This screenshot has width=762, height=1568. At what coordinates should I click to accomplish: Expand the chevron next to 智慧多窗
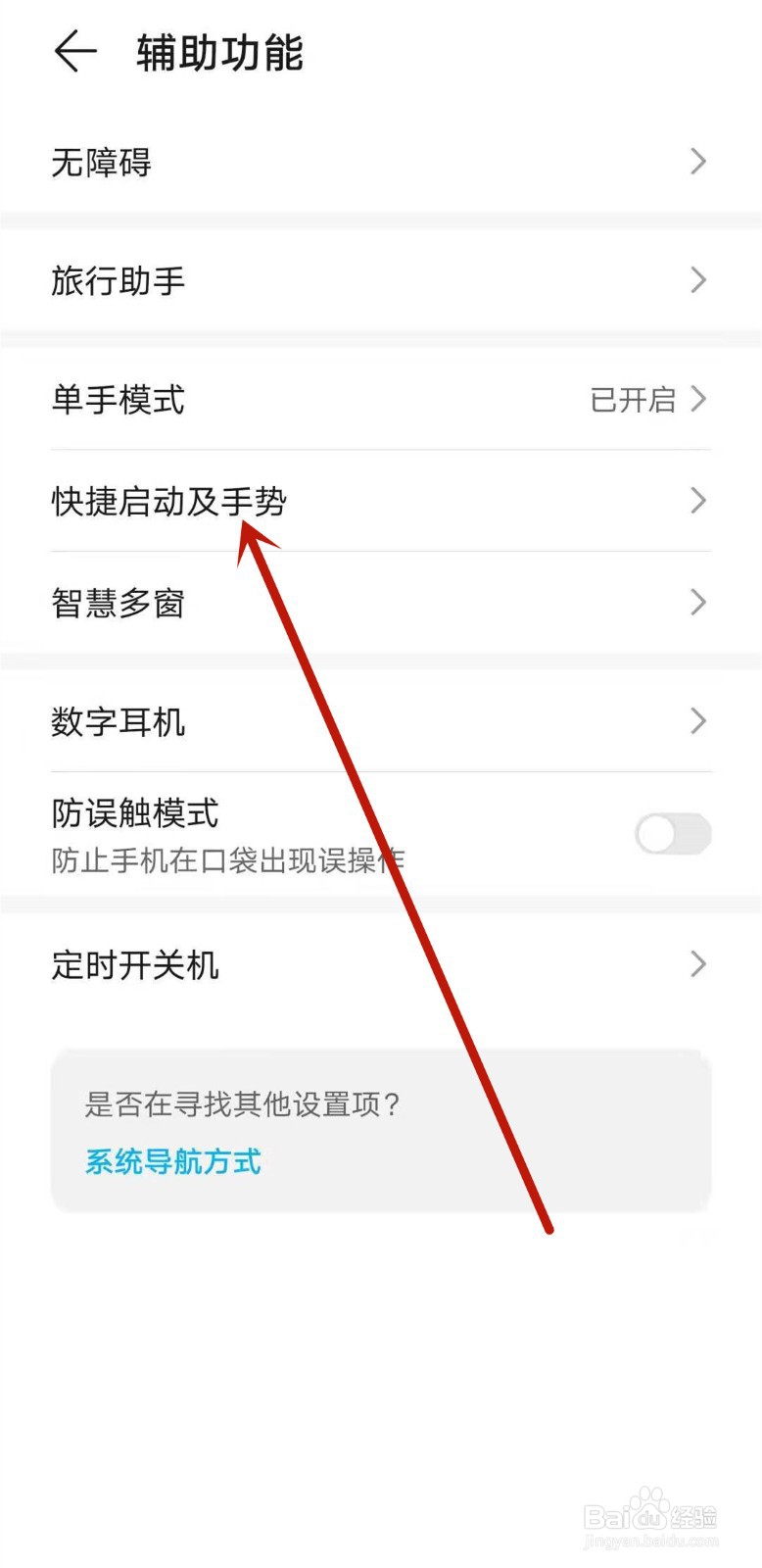pyautogui.click(x=697, y=604)
